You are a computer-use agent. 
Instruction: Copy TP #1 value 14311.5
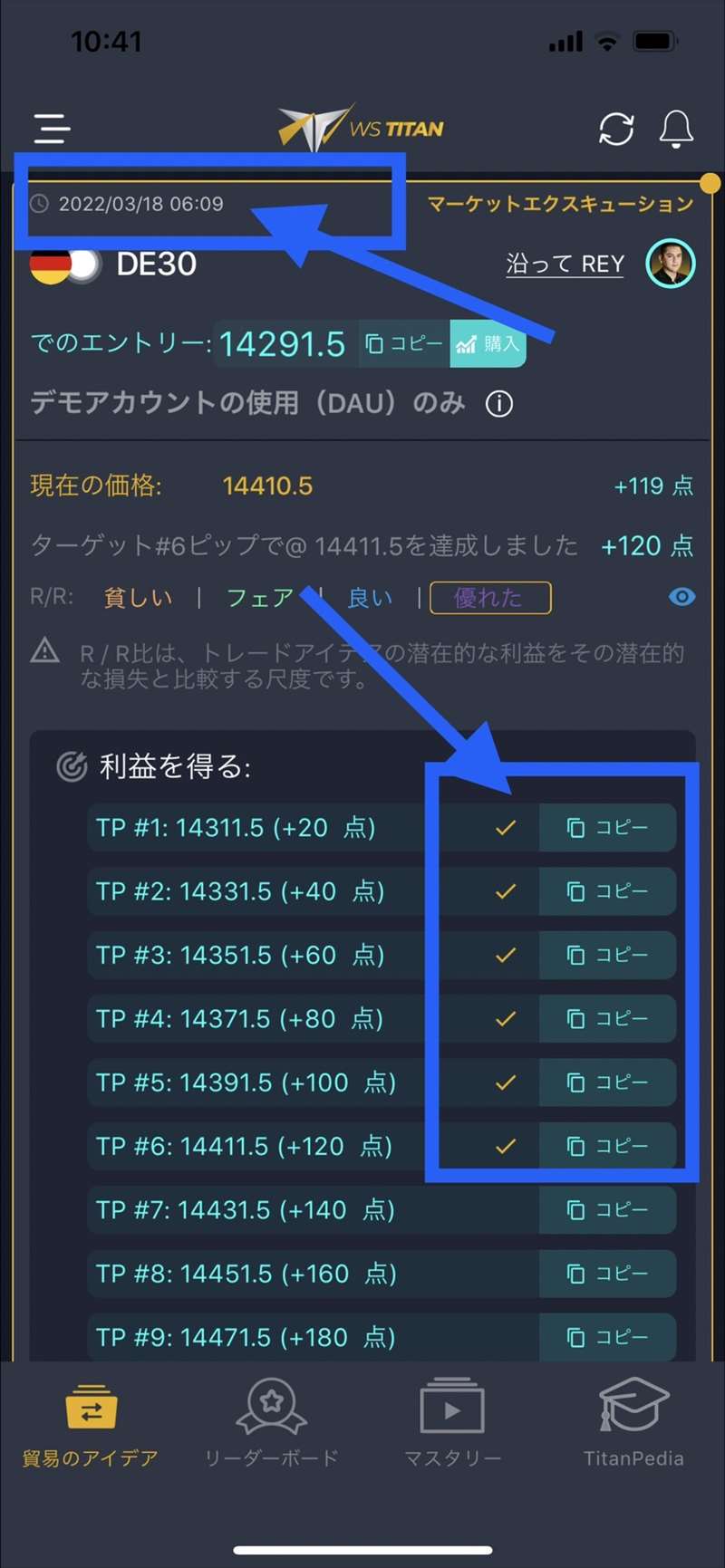tap(607, 827)
